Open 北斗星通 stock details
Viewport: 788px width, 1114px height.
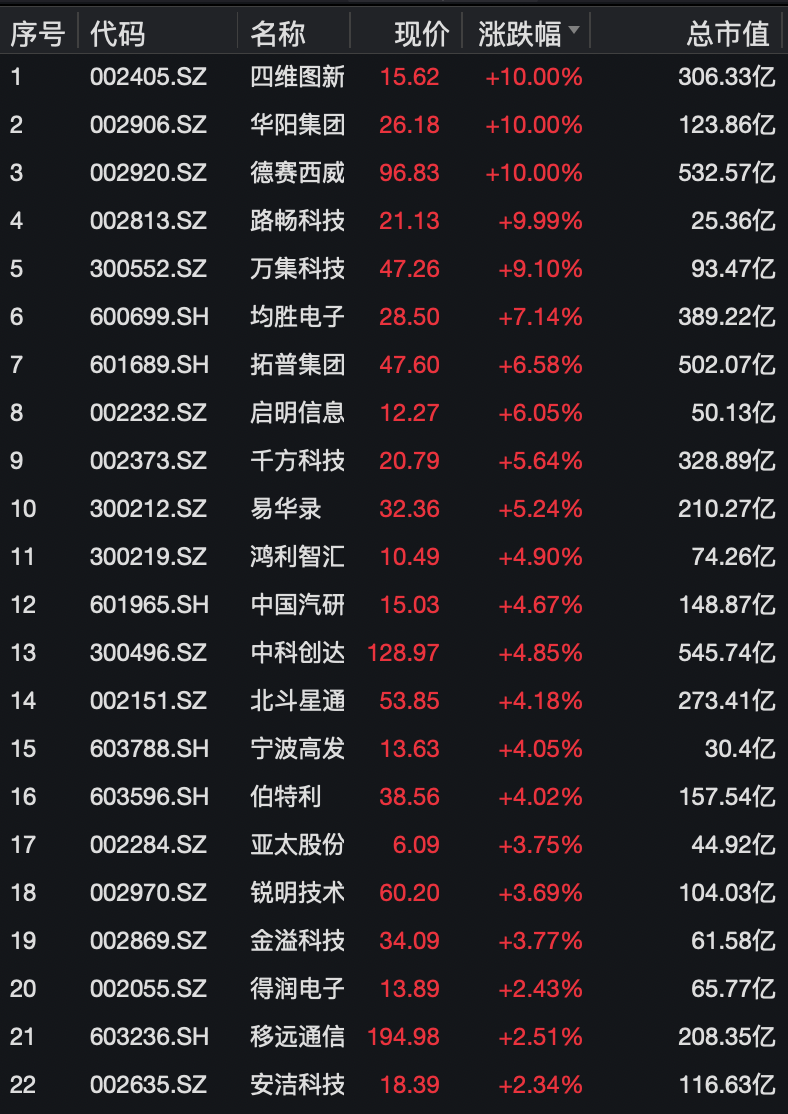[x=297, y=701]
